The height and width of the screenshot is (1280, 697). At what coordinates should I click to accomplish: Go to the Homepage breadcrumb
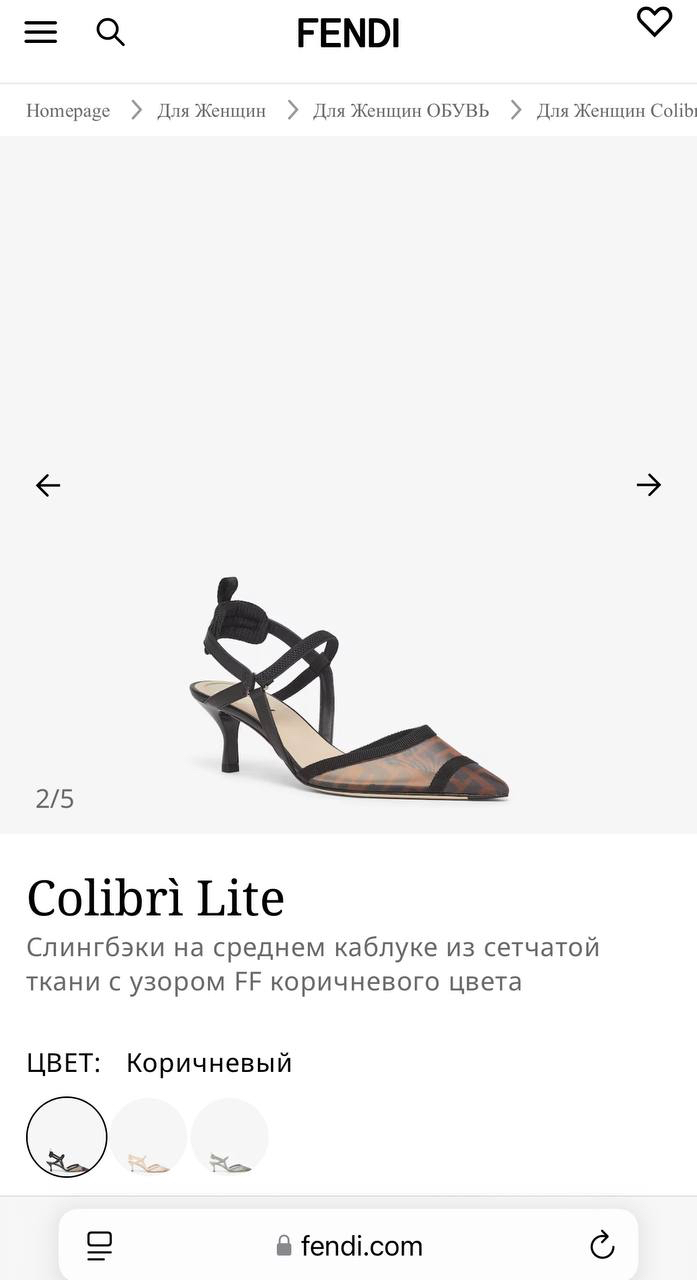click(68, 110)
